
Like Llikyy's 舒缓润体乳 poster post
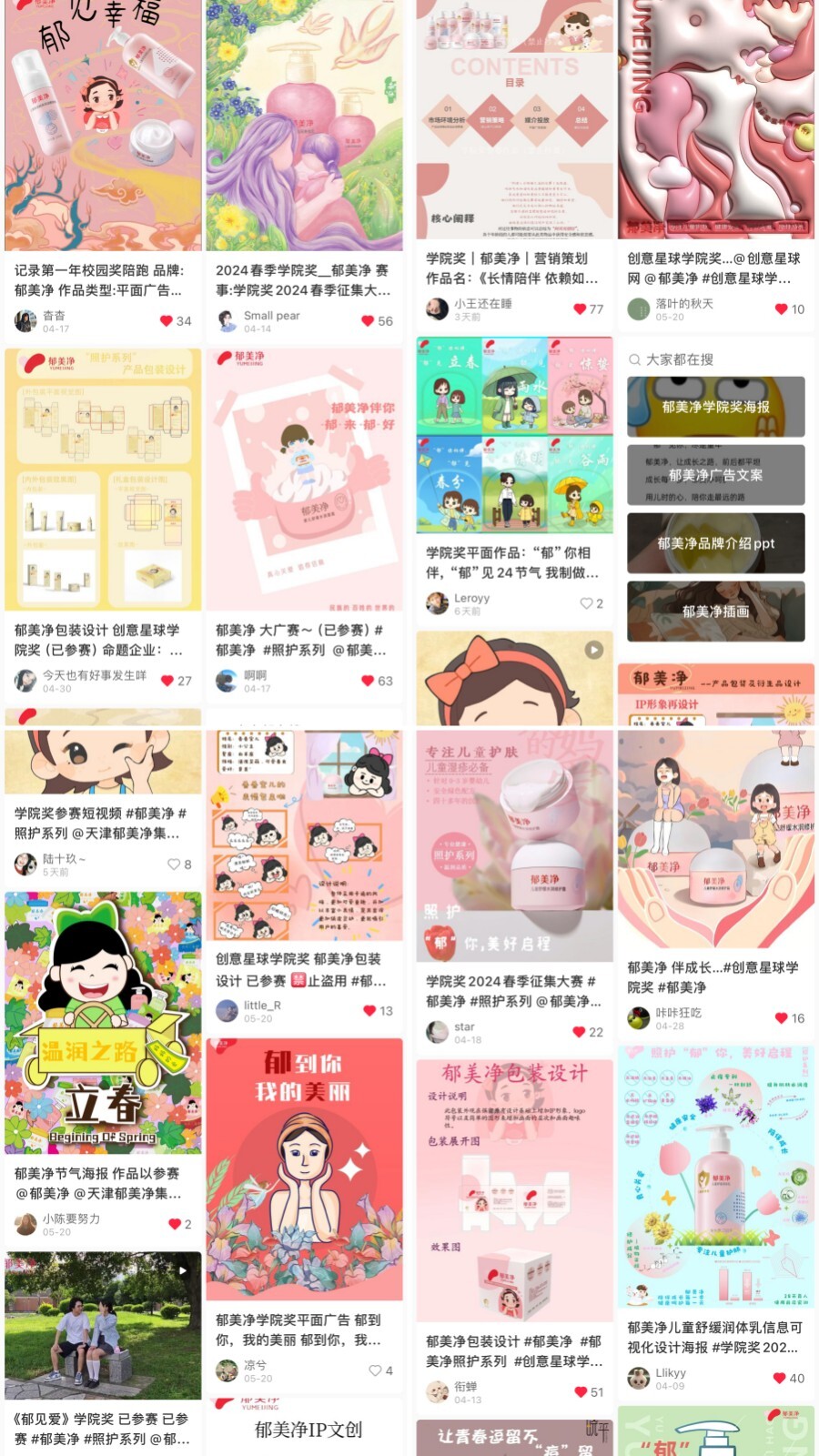click(x=780, y=1378)
